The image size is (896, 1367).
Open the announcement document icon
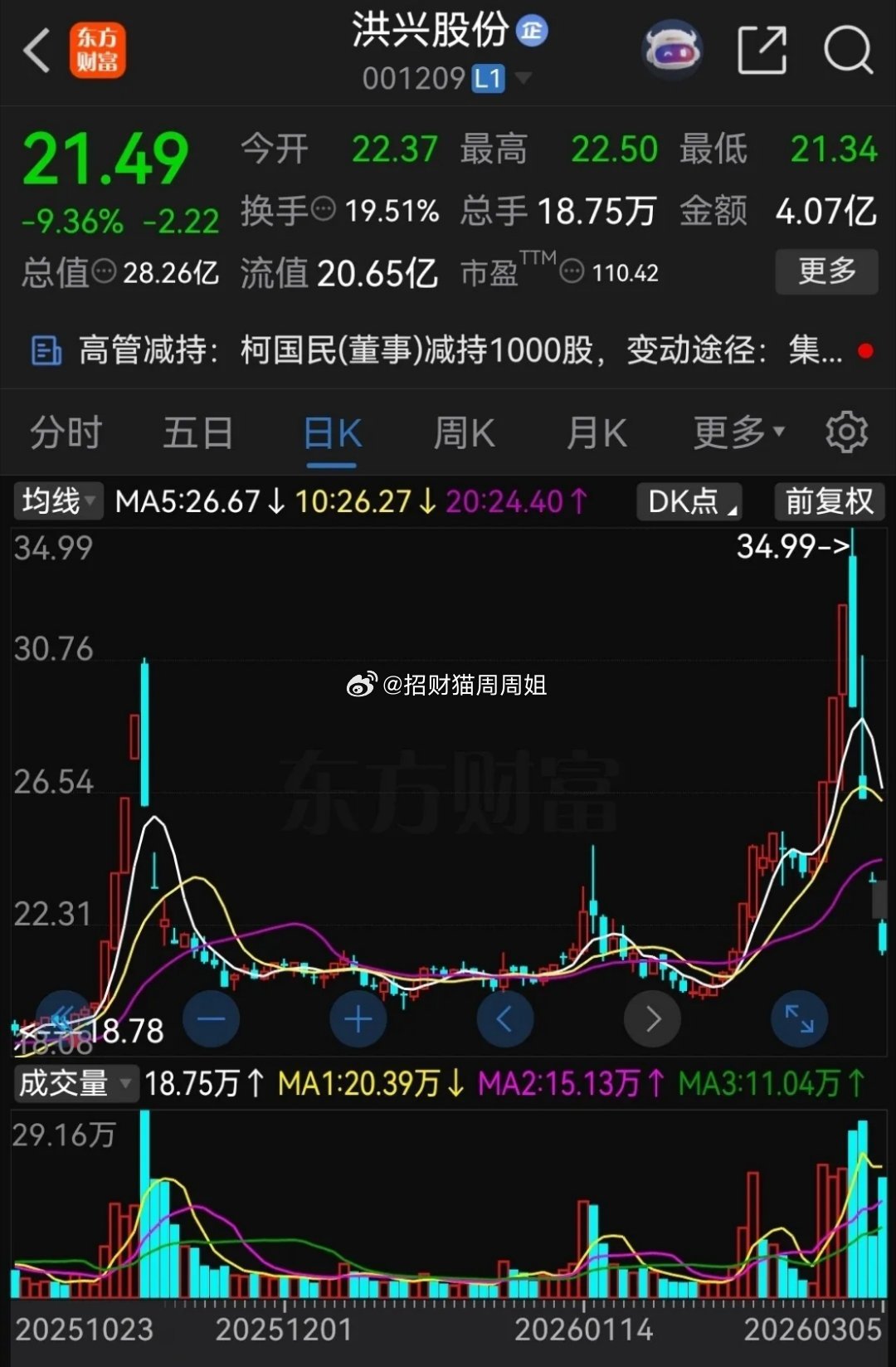47,349
